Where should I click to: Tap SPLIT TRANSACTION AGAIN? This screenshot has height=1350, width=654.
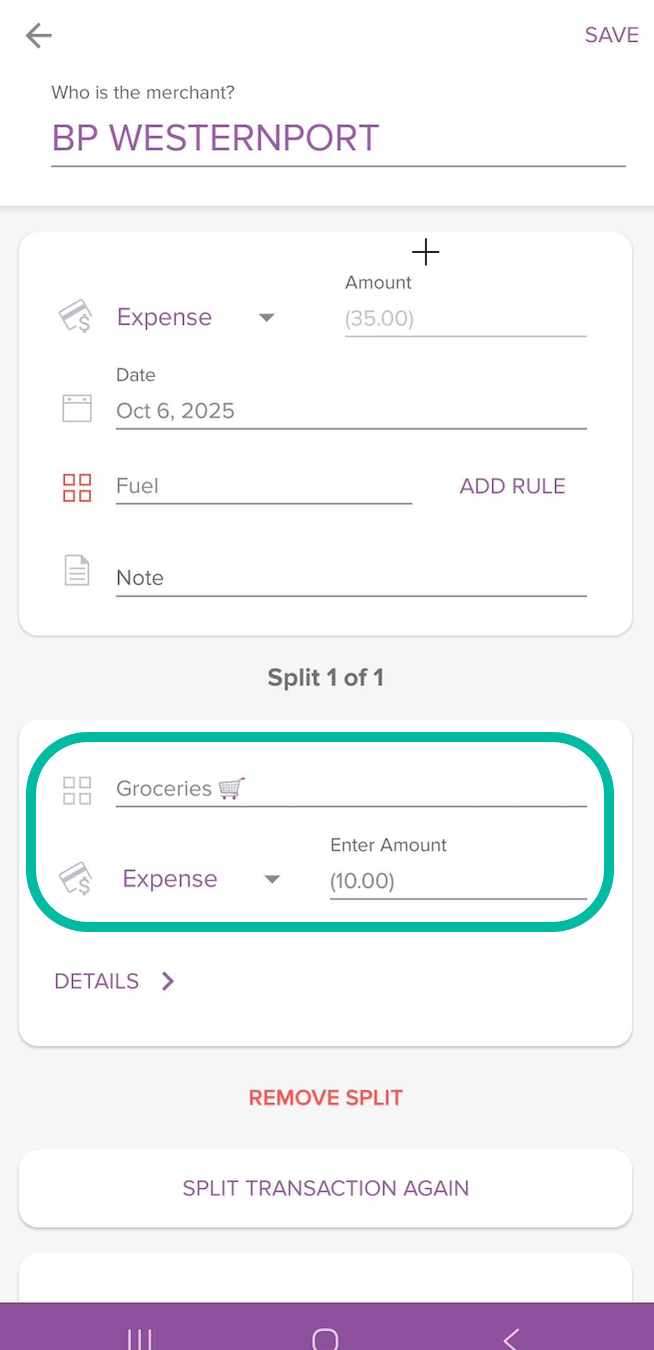coord(325,1188)
